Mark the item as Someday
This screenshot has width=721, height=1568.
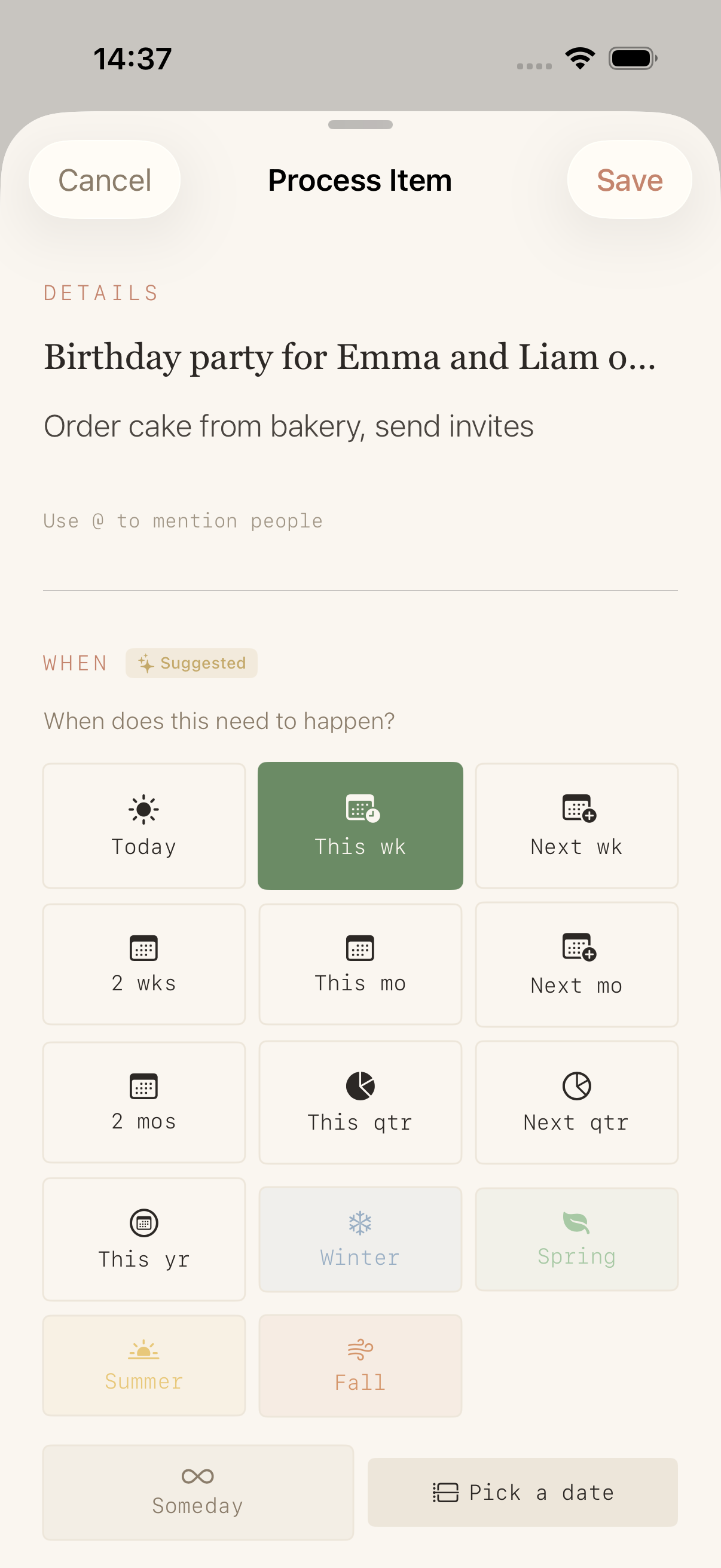pyautogui.click(x=198, y=1492)
